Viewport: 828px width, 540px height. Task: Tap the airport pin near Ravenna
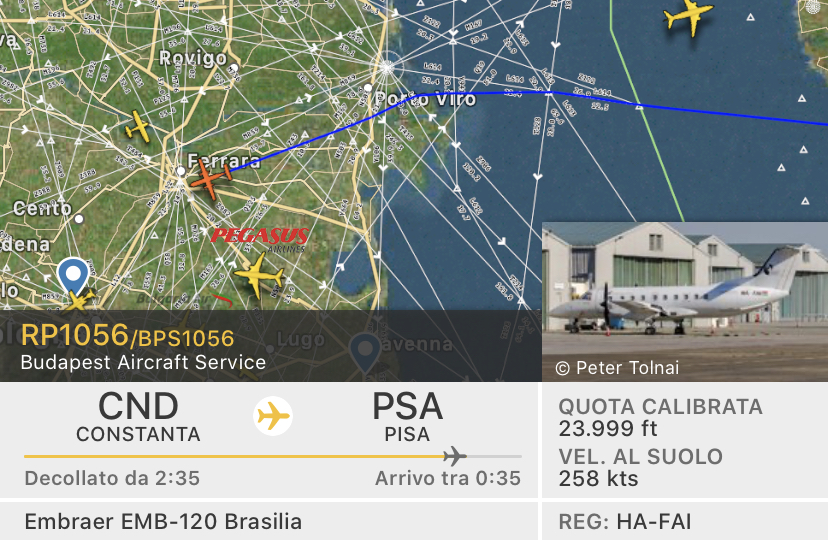point(365,350)
